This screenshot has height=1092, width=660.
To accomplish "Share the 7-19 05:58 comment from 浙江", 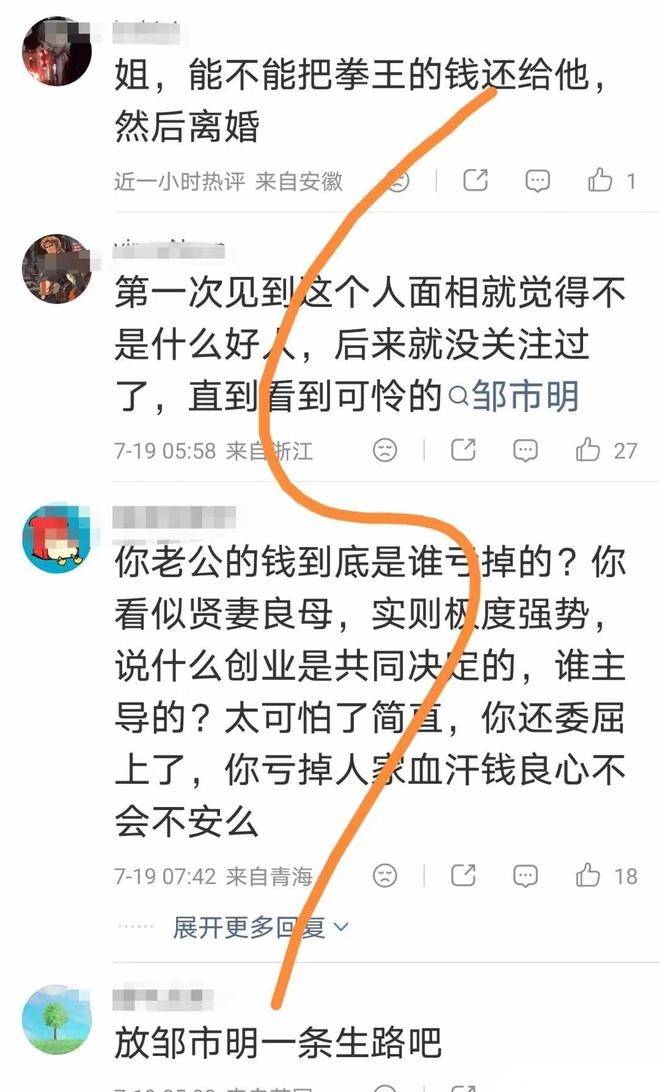I will pos(463,450).
